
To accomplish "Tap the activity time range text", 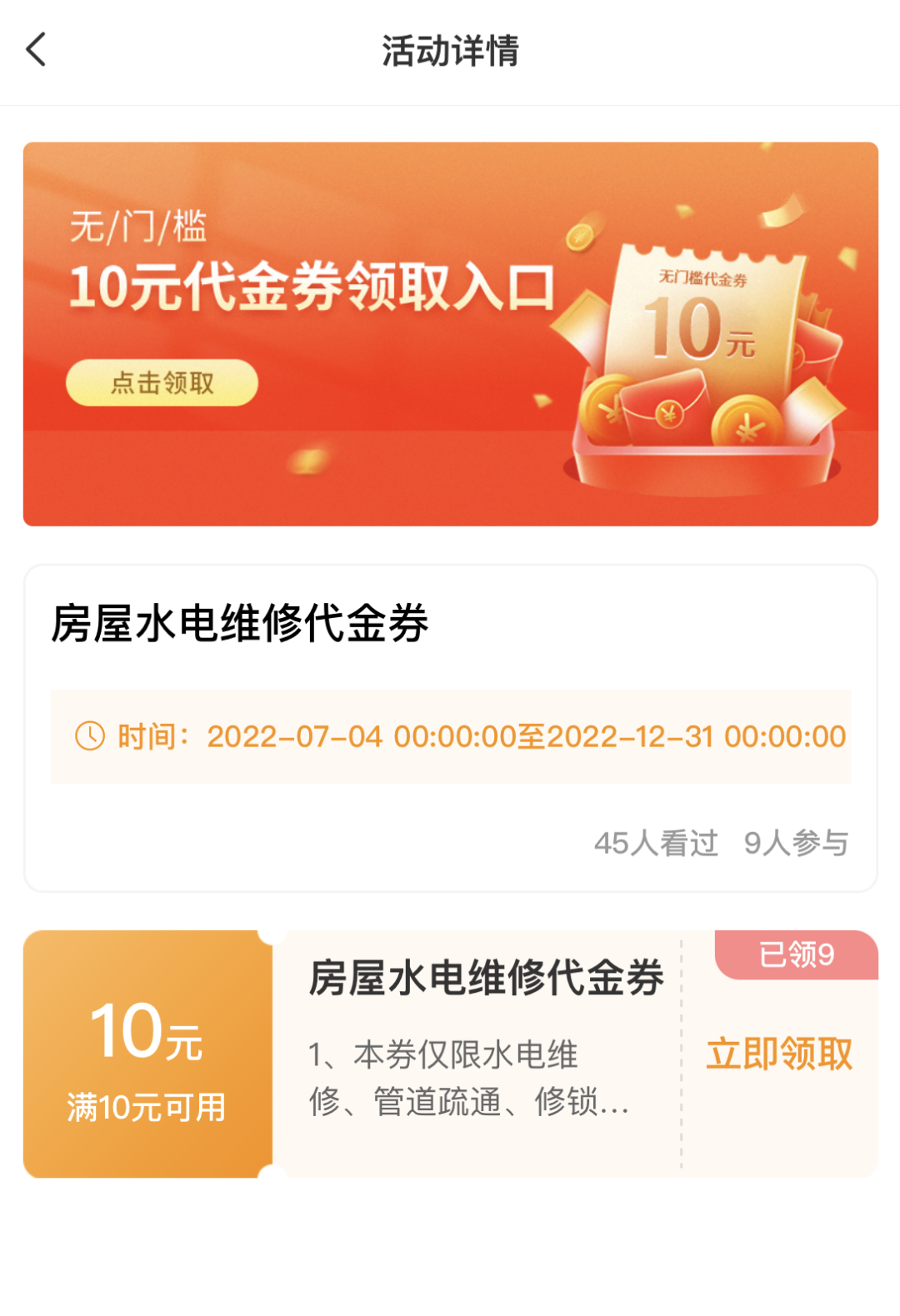I will 525,736.
